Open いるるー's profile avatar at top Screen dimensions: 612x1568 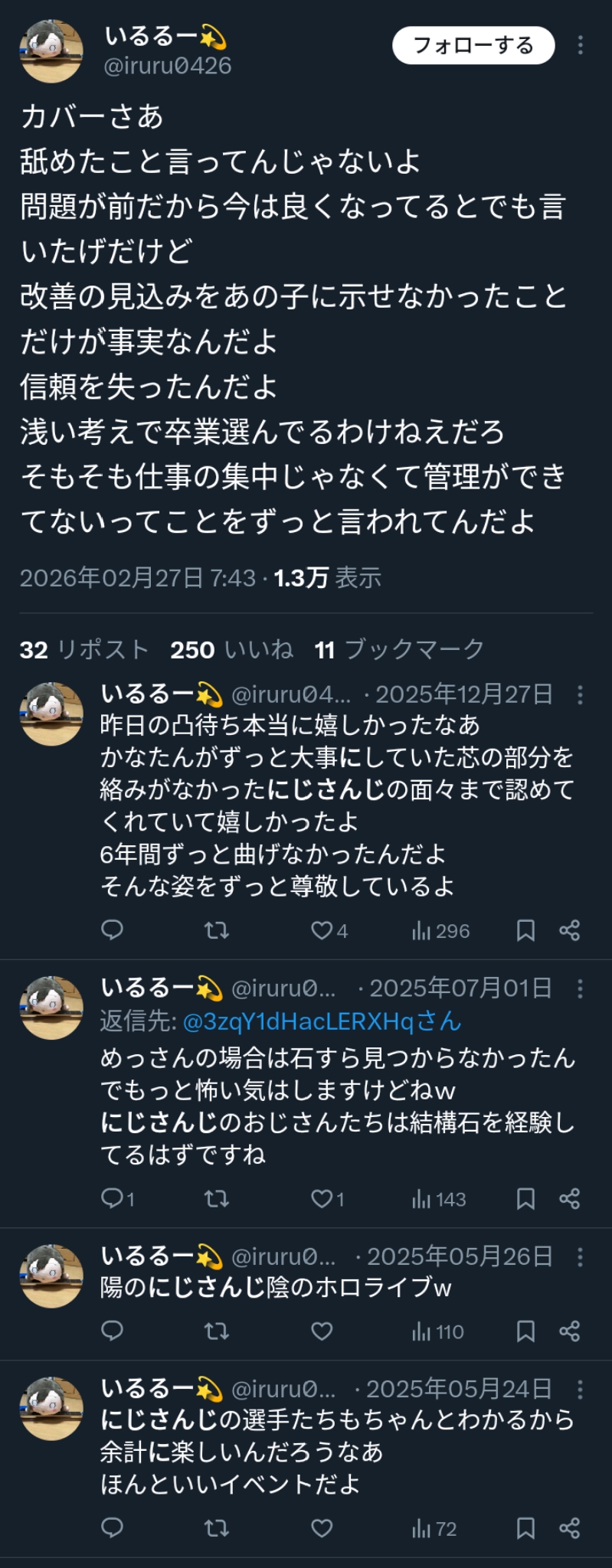tap(51, 51)
